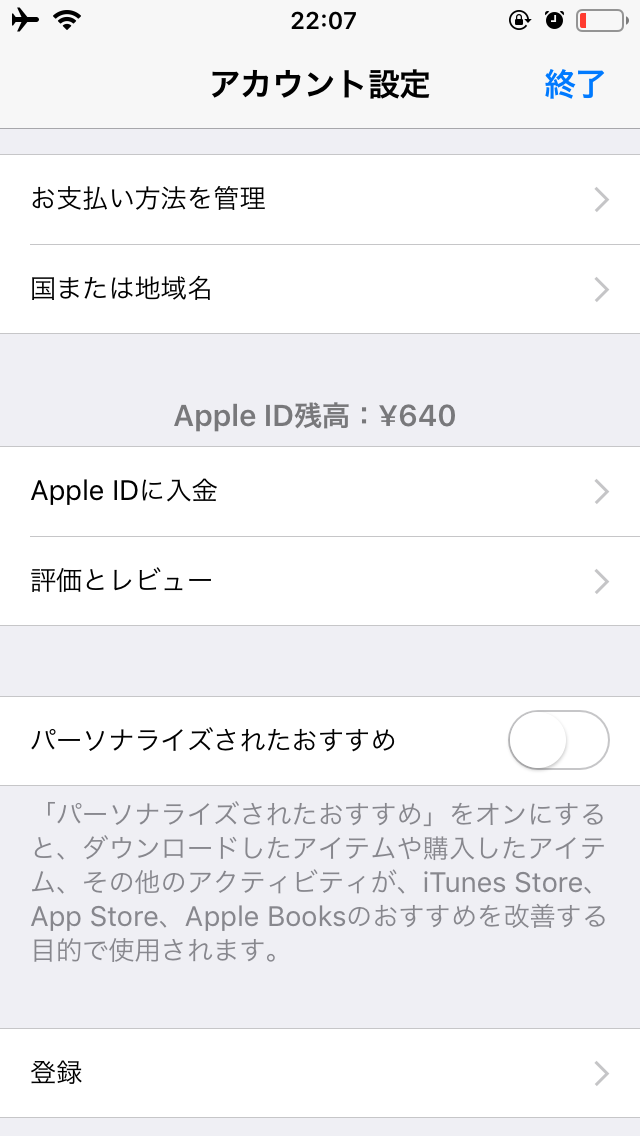The height and width of the screenshot is (1136, 640).
Task: Enable パーソナライズされたおすすめ switch
Action: (558, 740)
